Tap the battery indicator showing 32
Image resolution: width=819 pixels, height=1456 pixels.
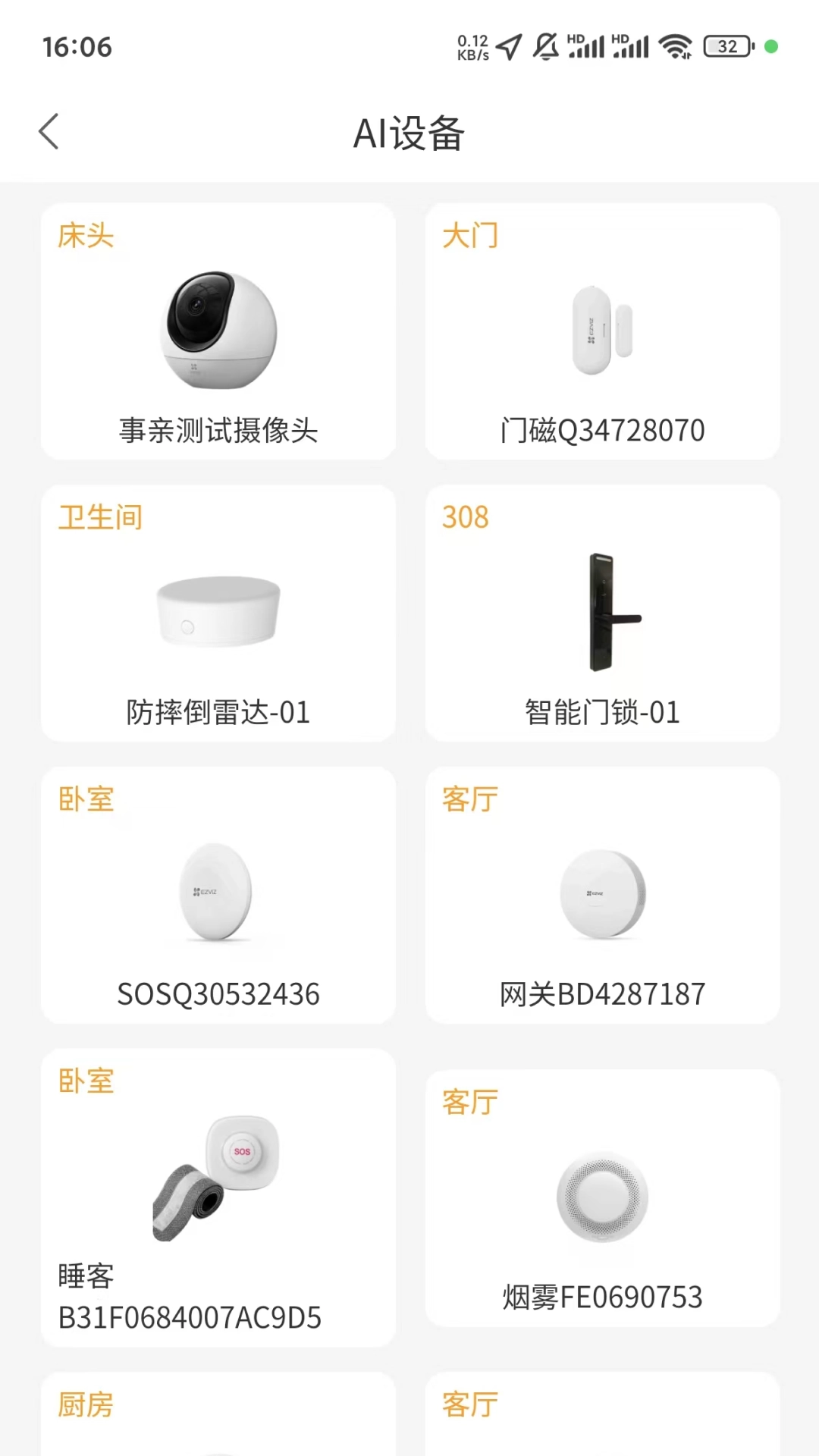point(724,47)
